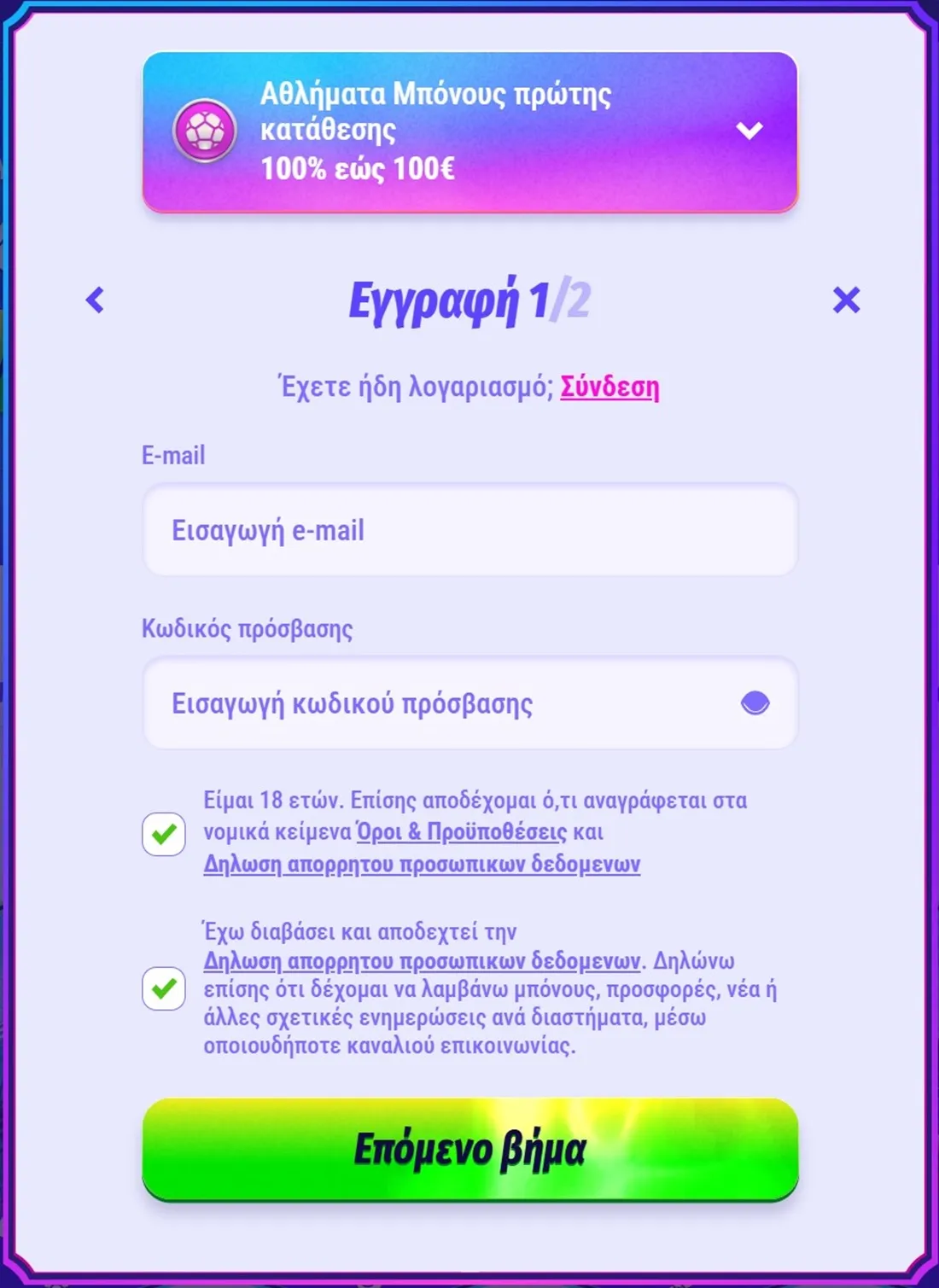Screen dimensions: 939x1288
Task: Continue with Επόμενο βήμα button
Action: click(469, 1149)
